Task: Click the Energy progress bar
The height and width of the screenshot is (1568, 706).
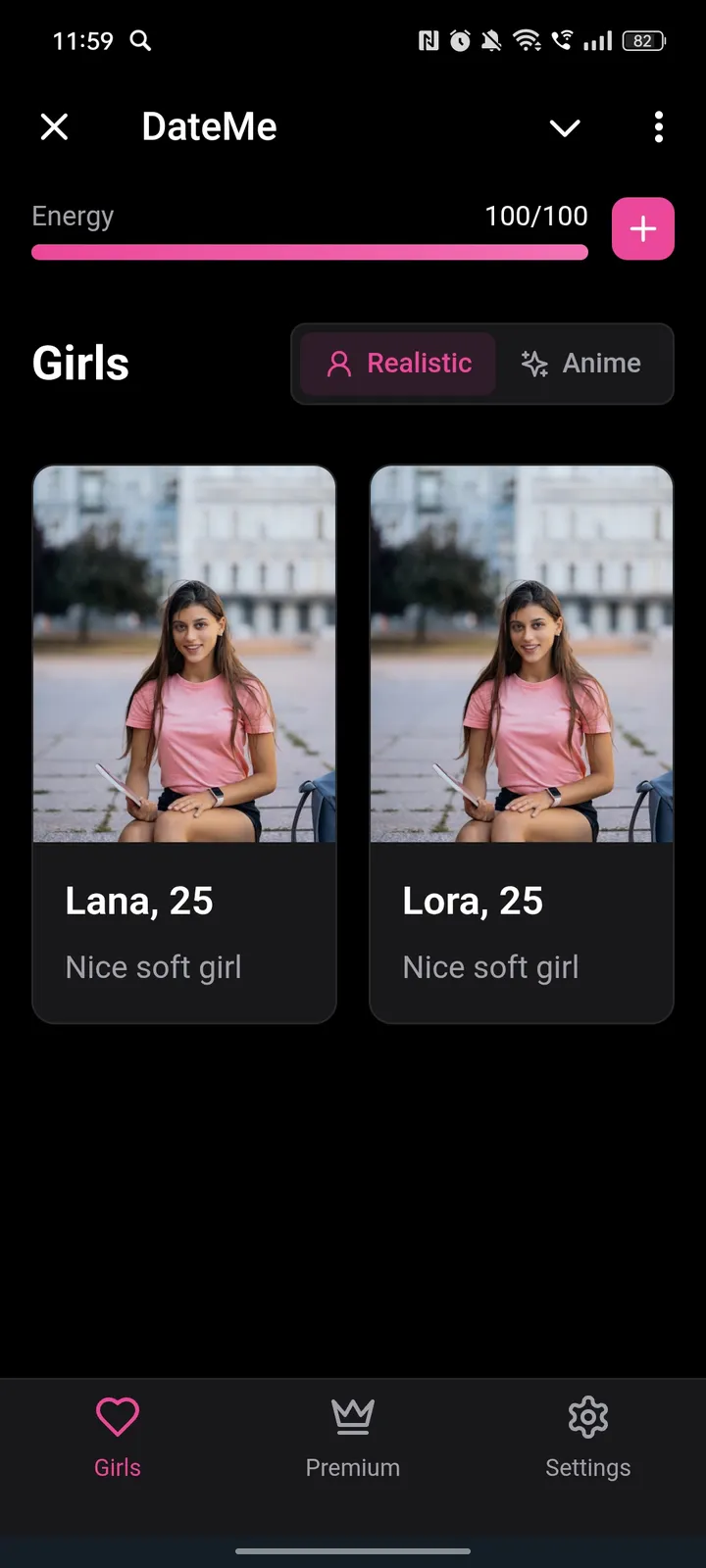Action: [x=309, y=253]
